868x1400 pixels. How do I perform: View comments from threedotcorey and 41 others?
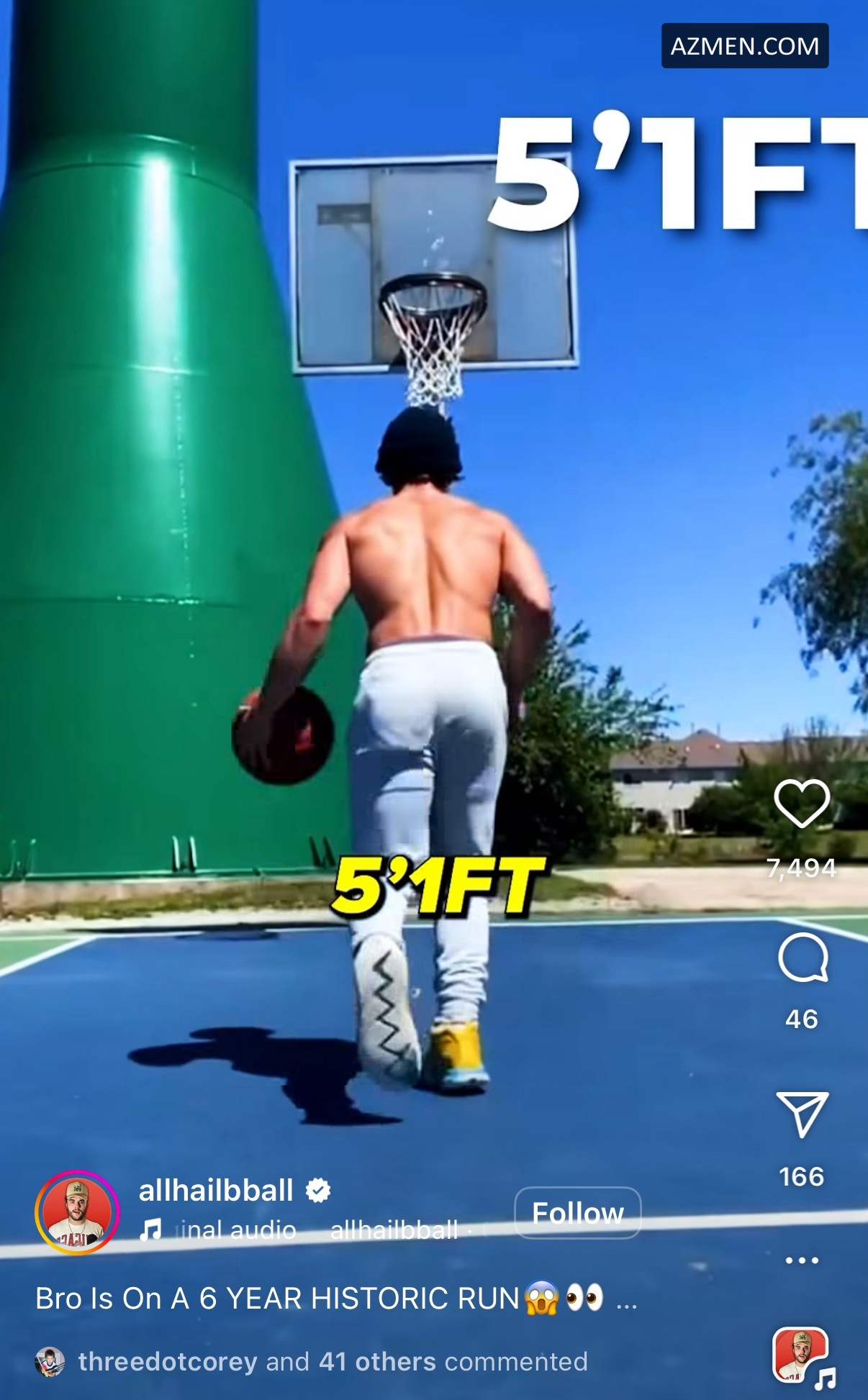pos(331,1362)
